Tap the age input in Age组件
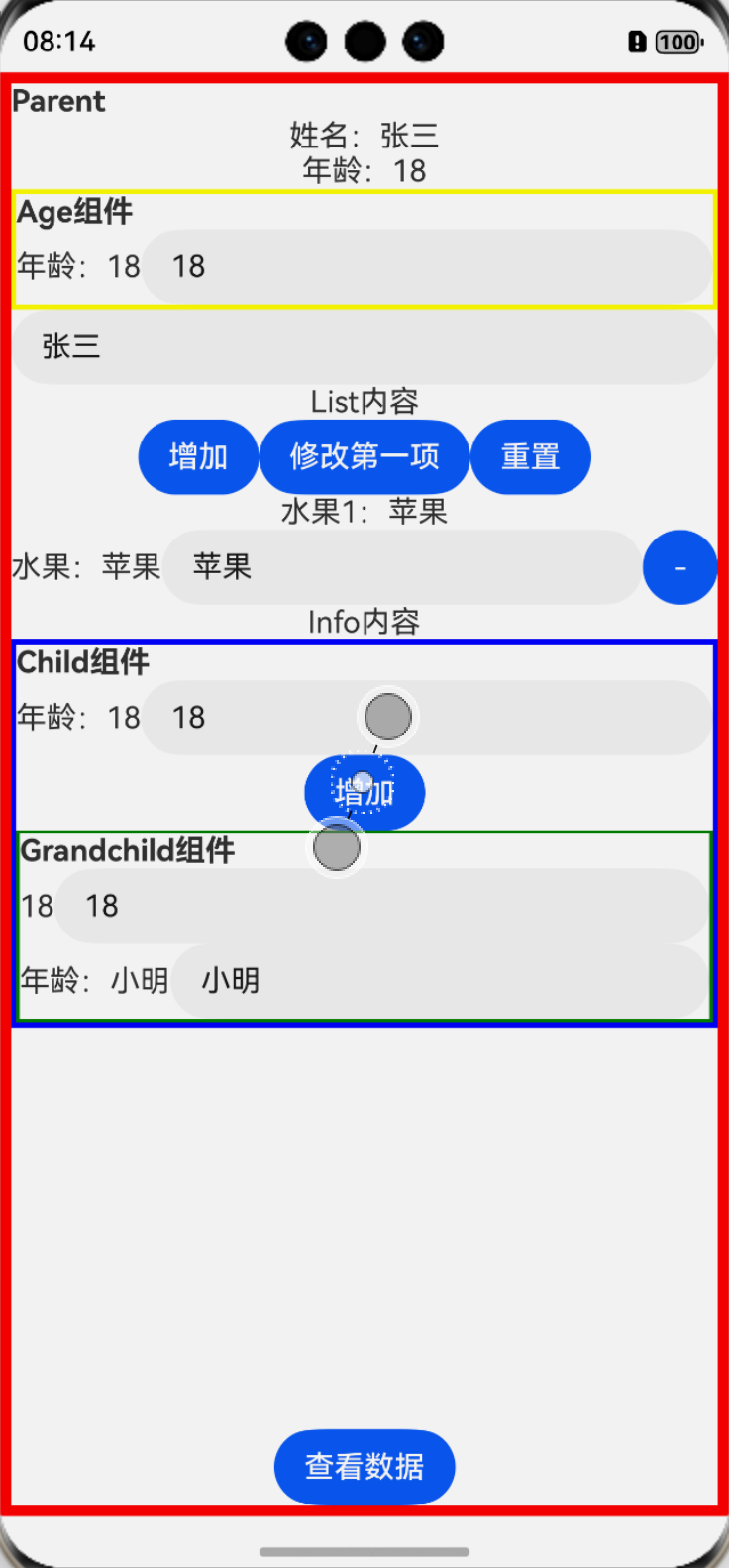Viewport: 729px width, 1568px height. click(x=426, y=266)
